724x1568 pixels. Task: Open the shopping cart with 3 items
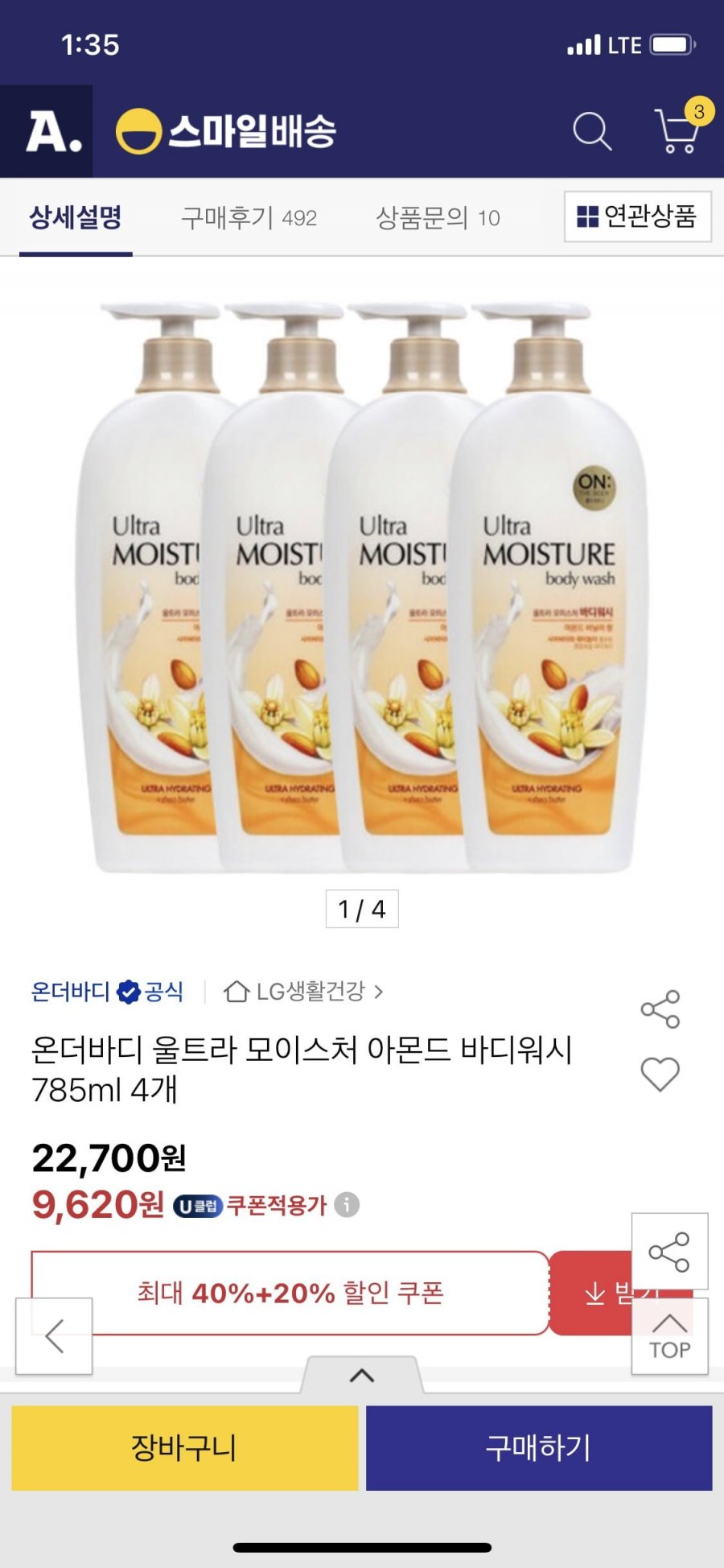pos(677,130)
